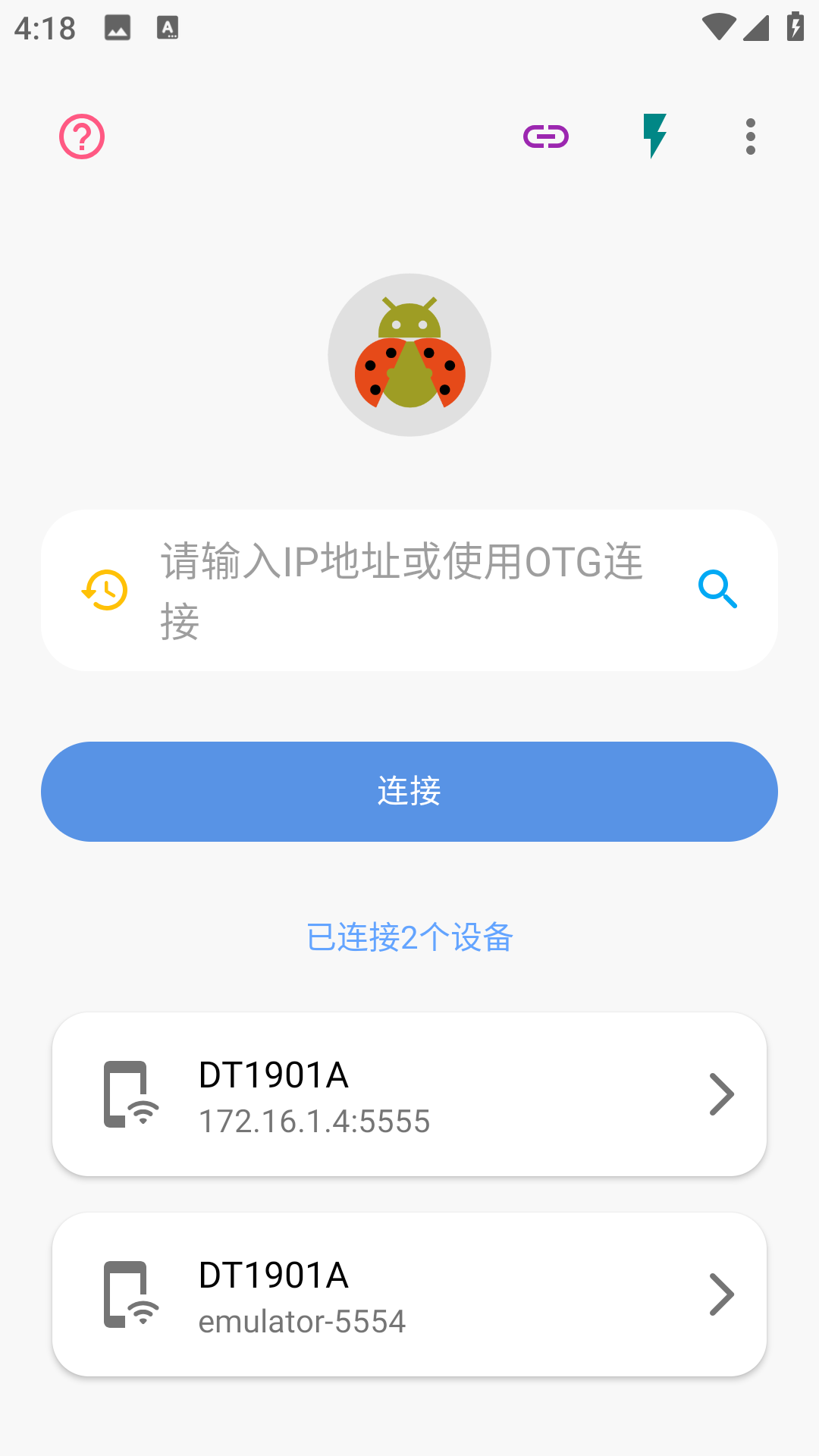
Task: Open the three-dot overflow menu
Action: click(x=750, y=136)
